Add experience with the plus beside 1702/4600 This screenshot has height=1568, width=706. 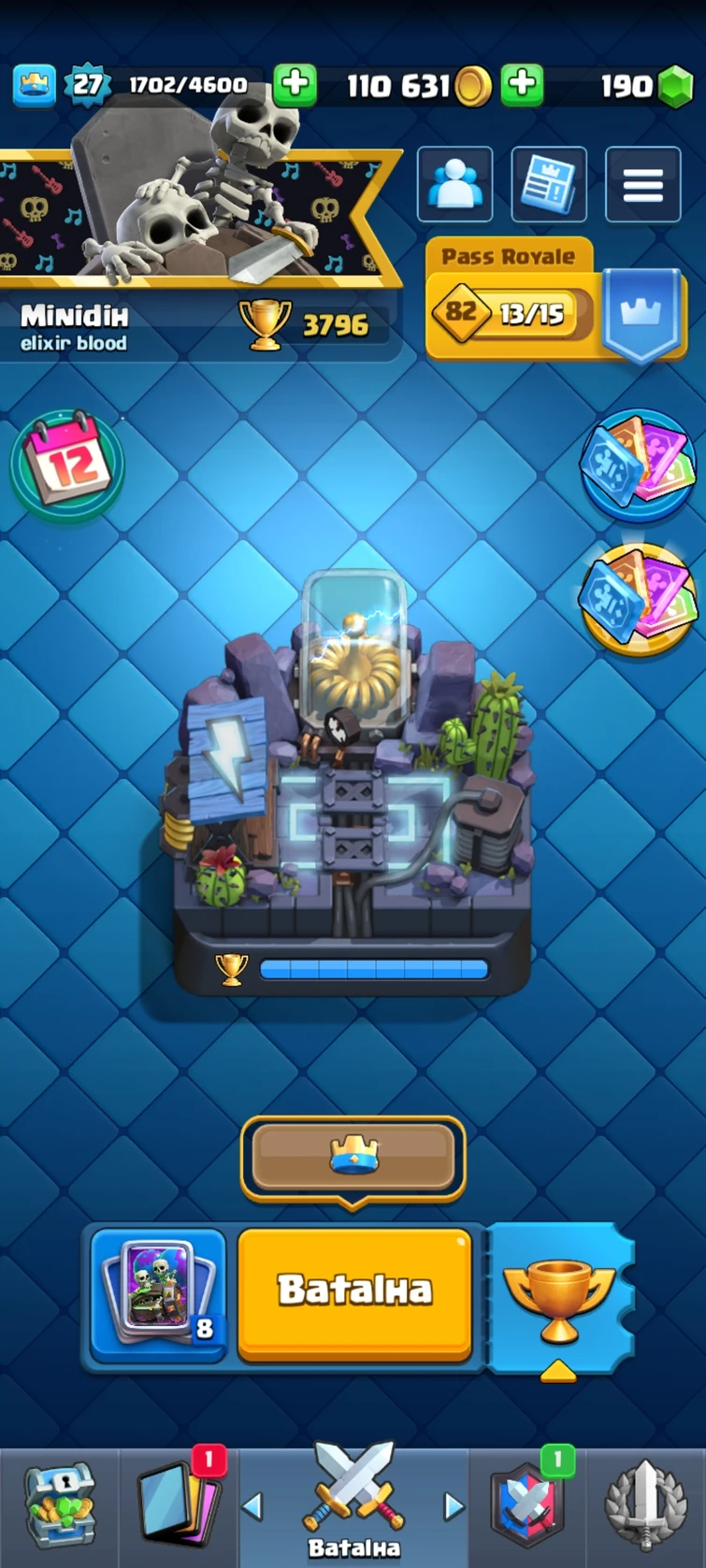tap(295, 85)
